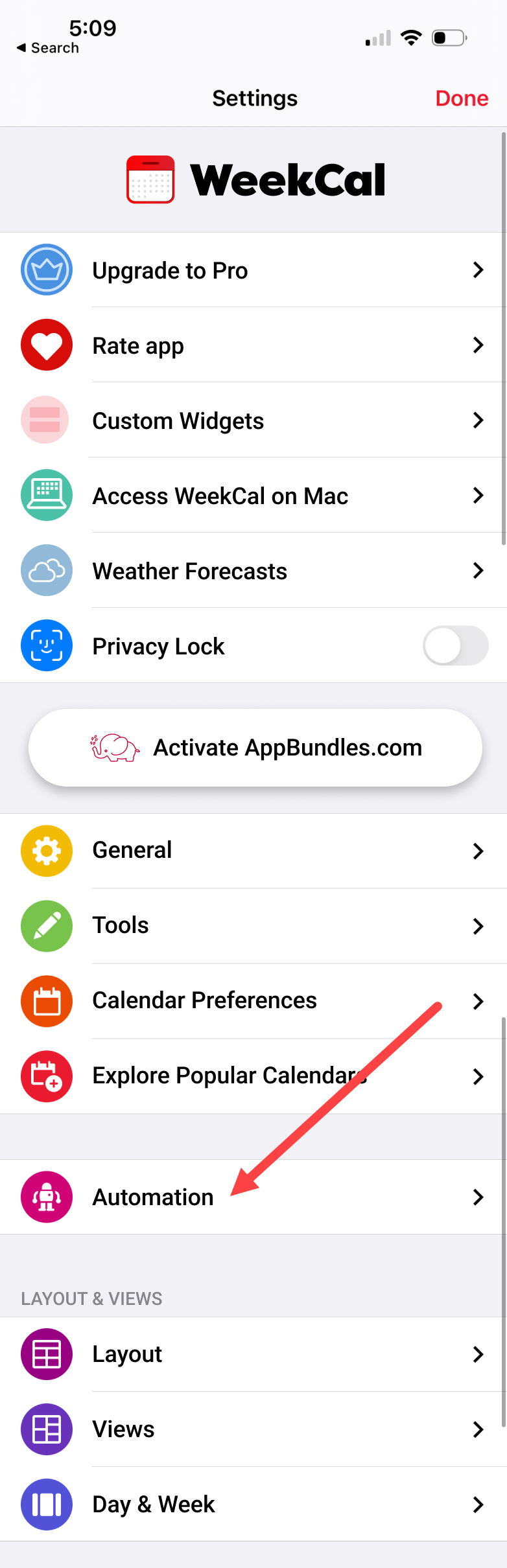Open the Layout settings row
Screen dimensions: 507x1568
(x=253, y=1354)
